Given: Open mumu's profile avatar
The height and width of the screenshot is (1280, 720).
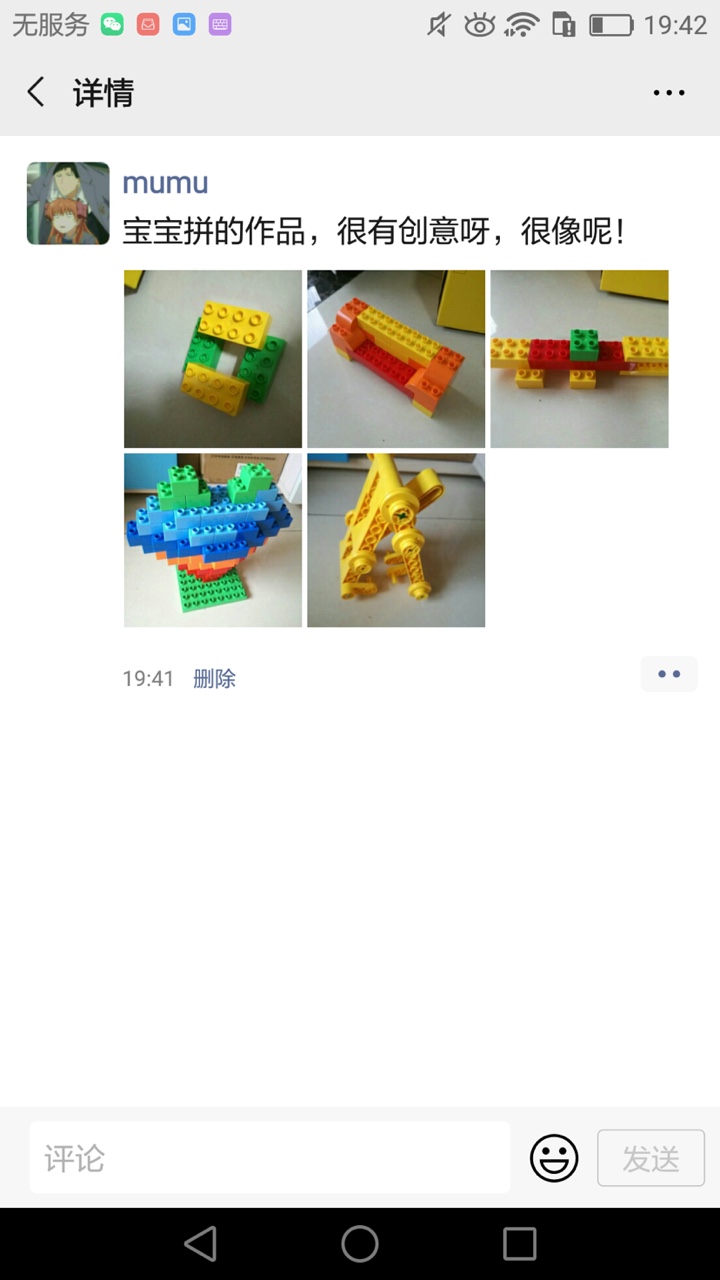Looking at the screenshot, I should pos(68,203).
